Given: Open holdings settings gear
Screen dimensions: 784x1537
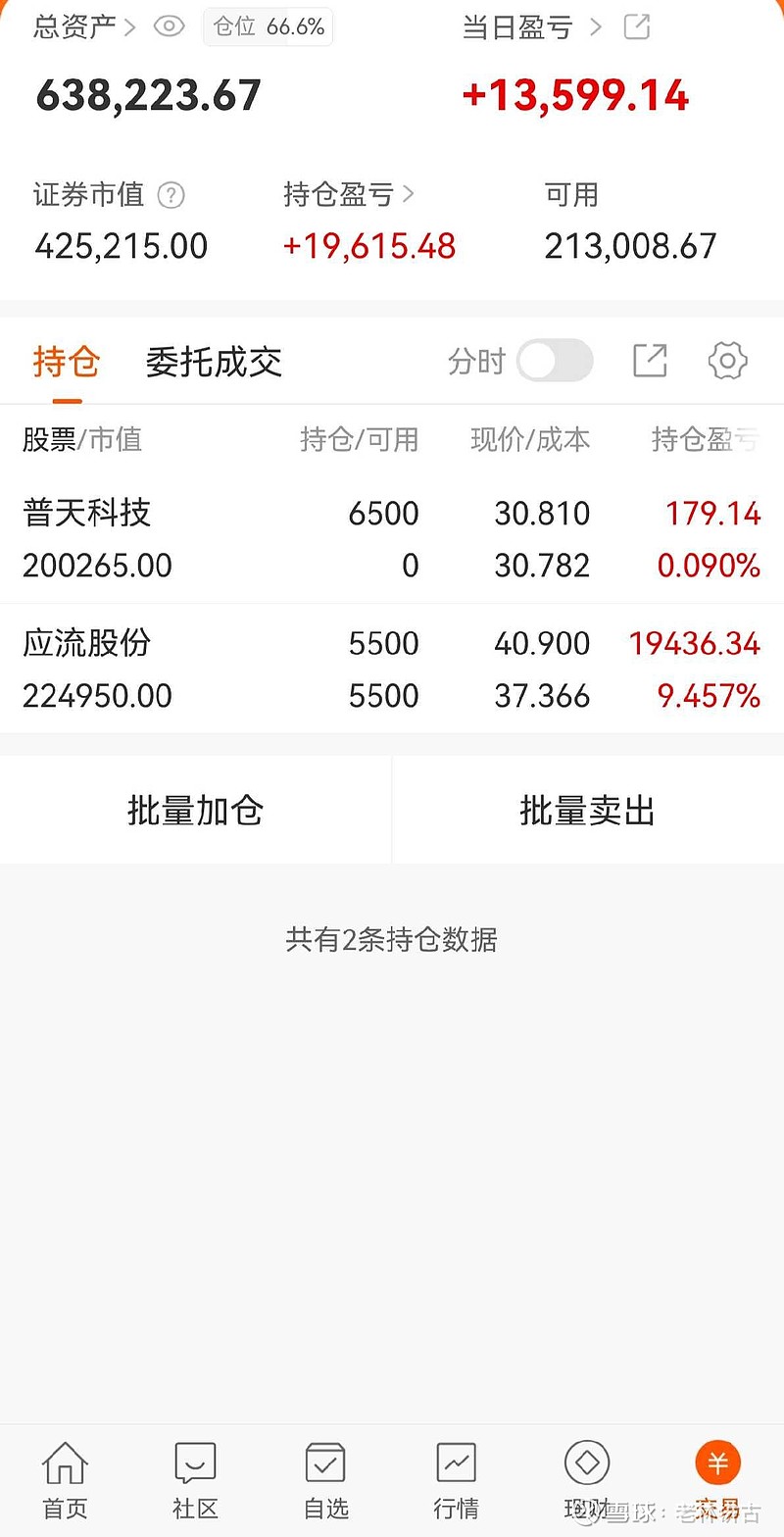Looking at the screenshot, I should [x=727, y=361].
